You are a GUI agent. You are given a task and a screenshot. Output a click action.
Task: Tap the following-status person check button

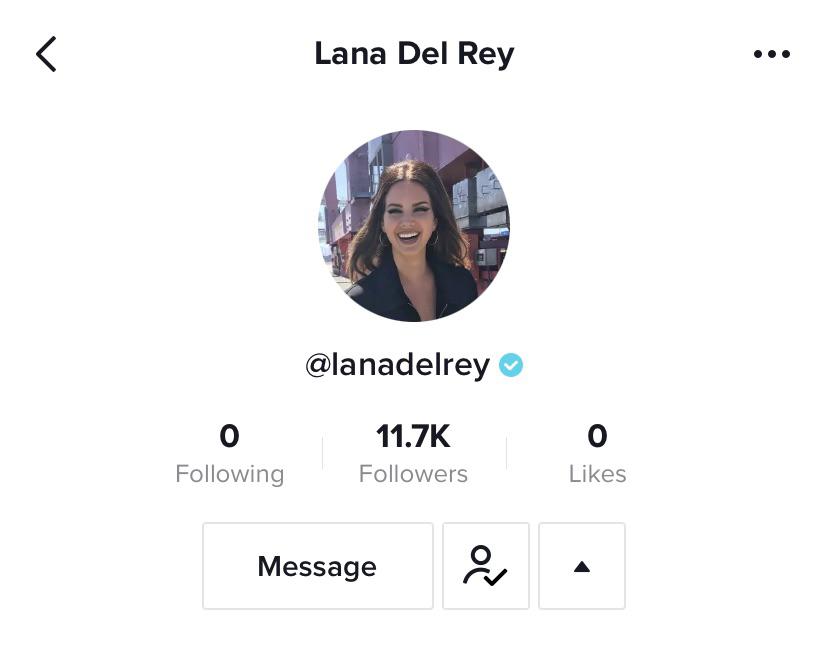[x=485, y=566]
